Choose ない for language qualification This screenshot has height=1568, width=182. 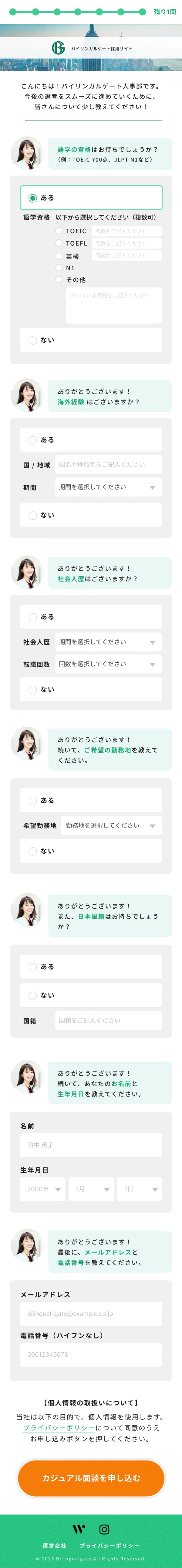tap(33, 340)
